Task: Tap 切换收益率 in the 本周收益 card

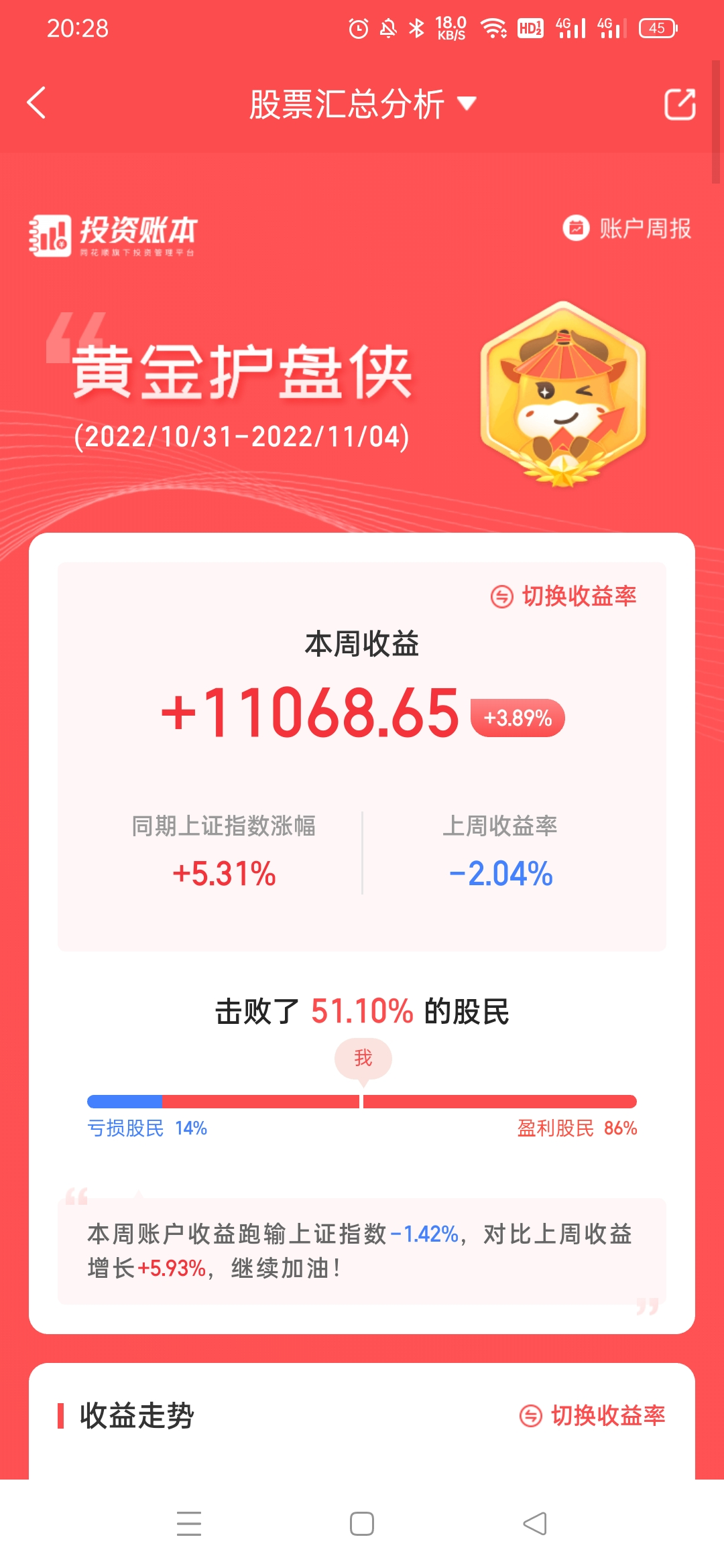Action: (x=564, y=596)
